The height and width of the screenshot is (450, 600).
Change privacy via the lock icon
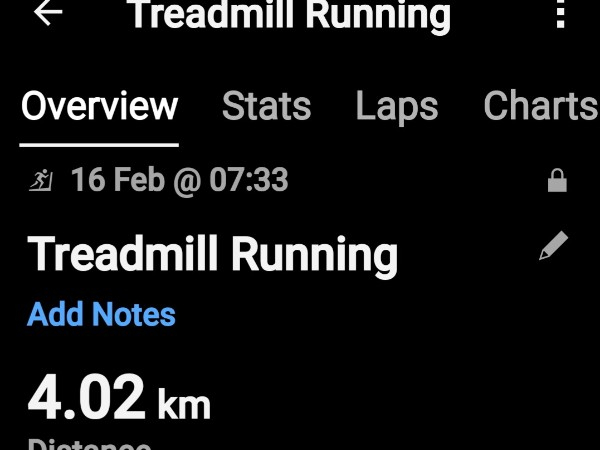click(x=558, y=181)
